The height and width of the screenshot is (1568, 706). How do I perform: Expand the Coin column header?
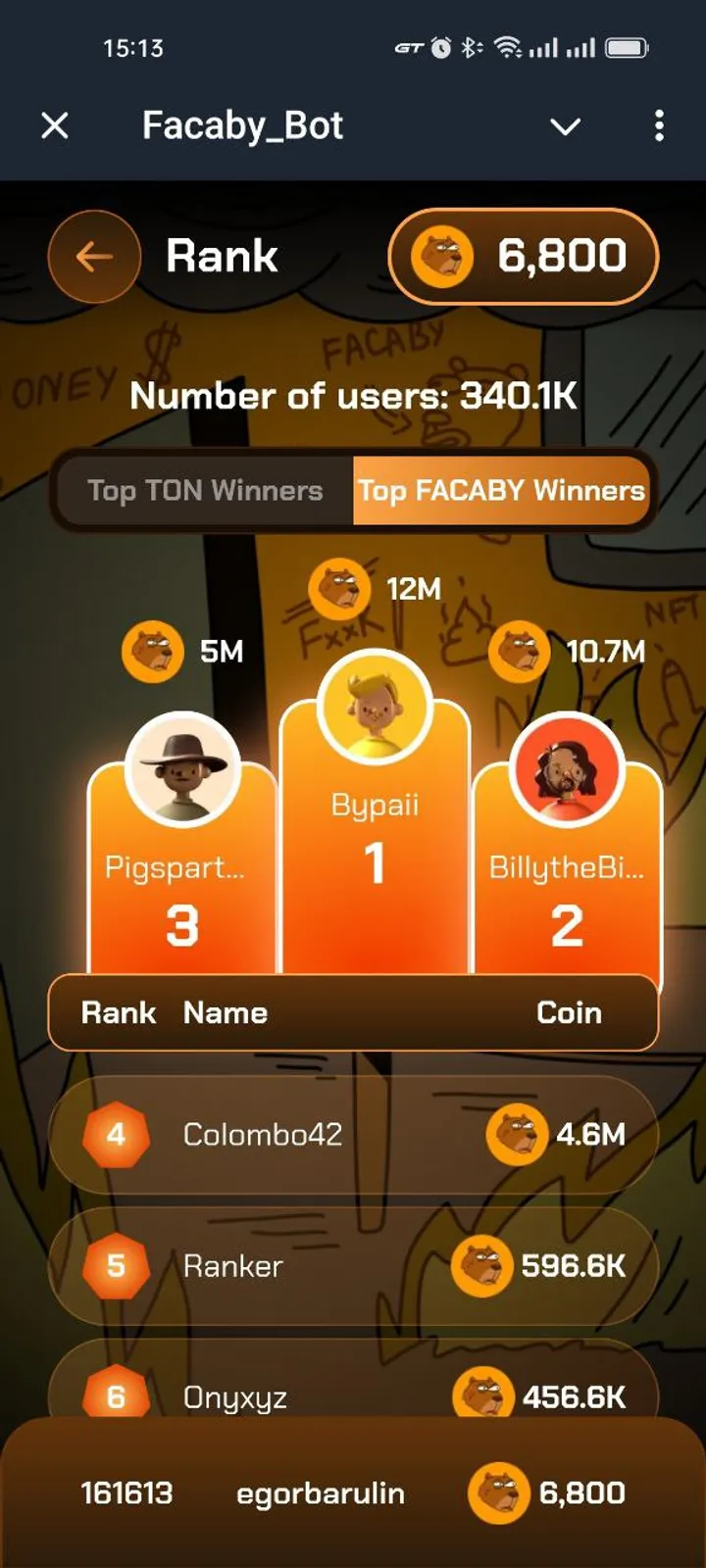click(x=569, y=1012)
